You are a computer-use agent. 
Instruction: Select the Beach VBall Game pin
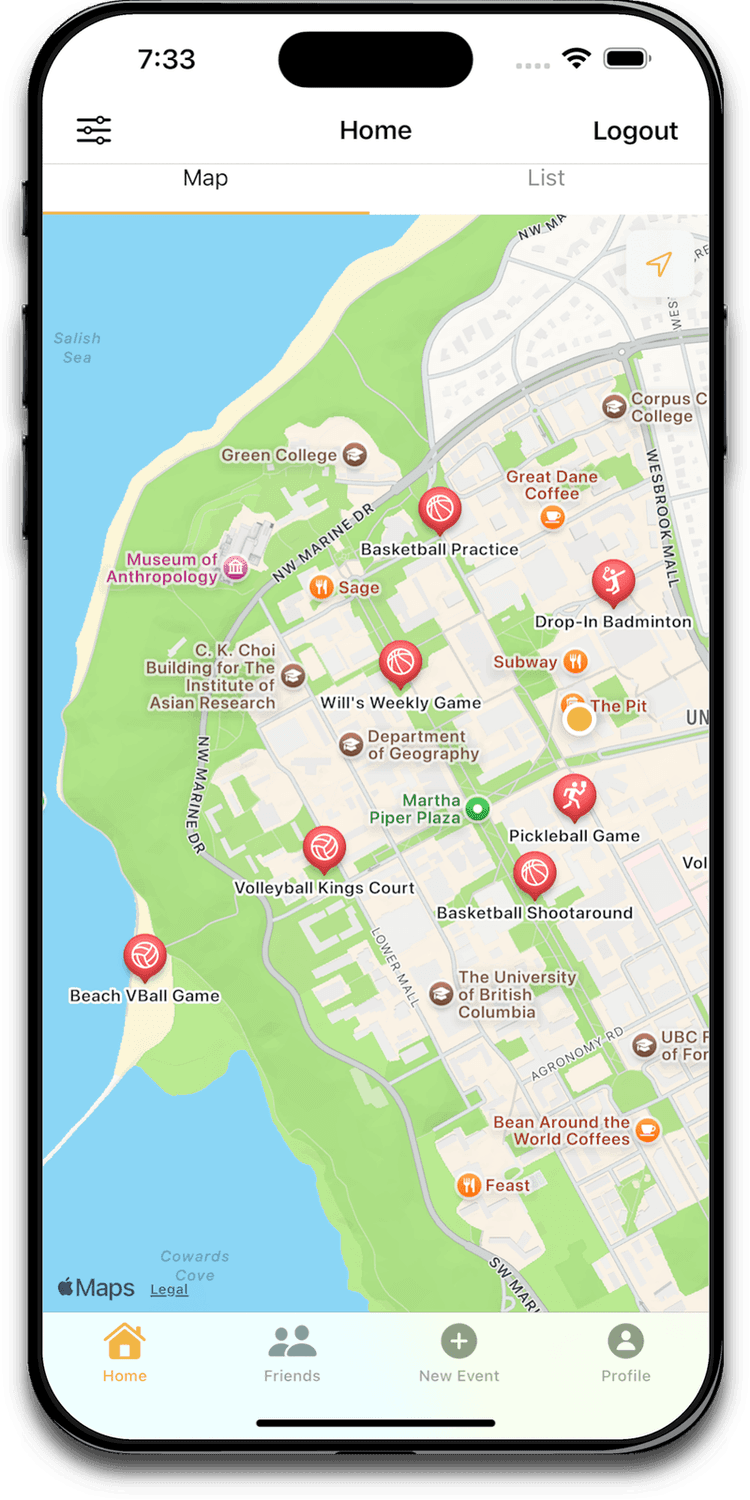[145, 956]
